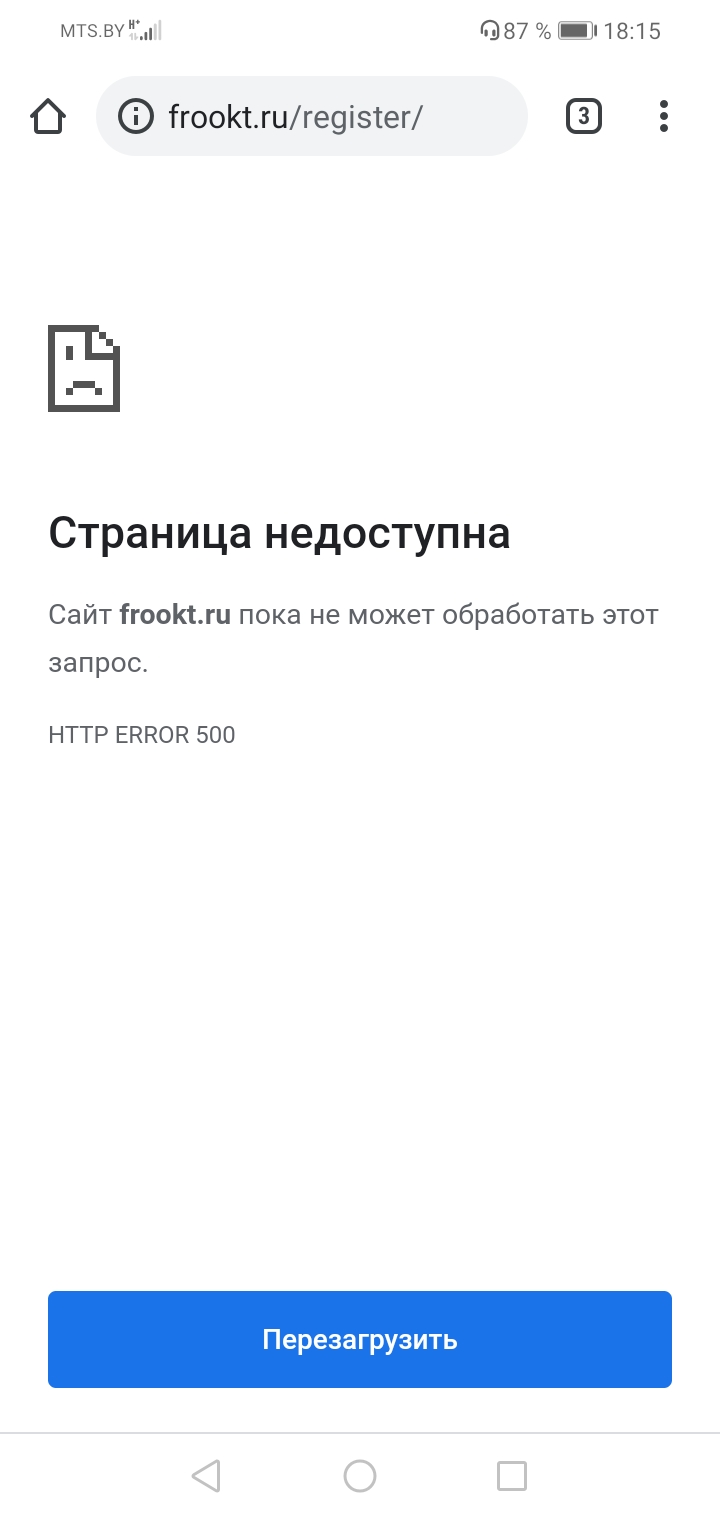Open recent apps from the navigation bar
The image size is (720, 1520).
point(512,1475)
